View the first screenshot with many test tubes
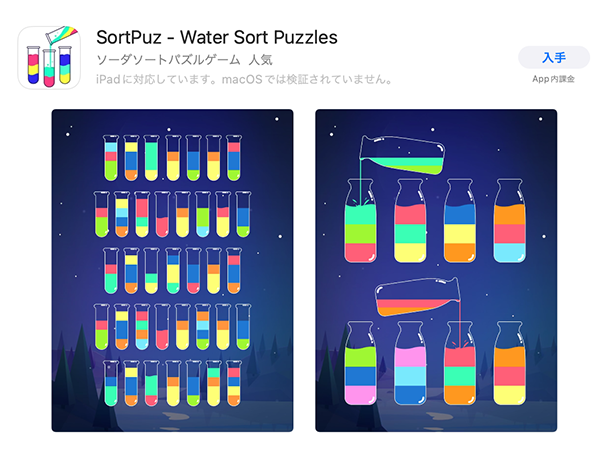600x454 pixels. tap(172, 271)
